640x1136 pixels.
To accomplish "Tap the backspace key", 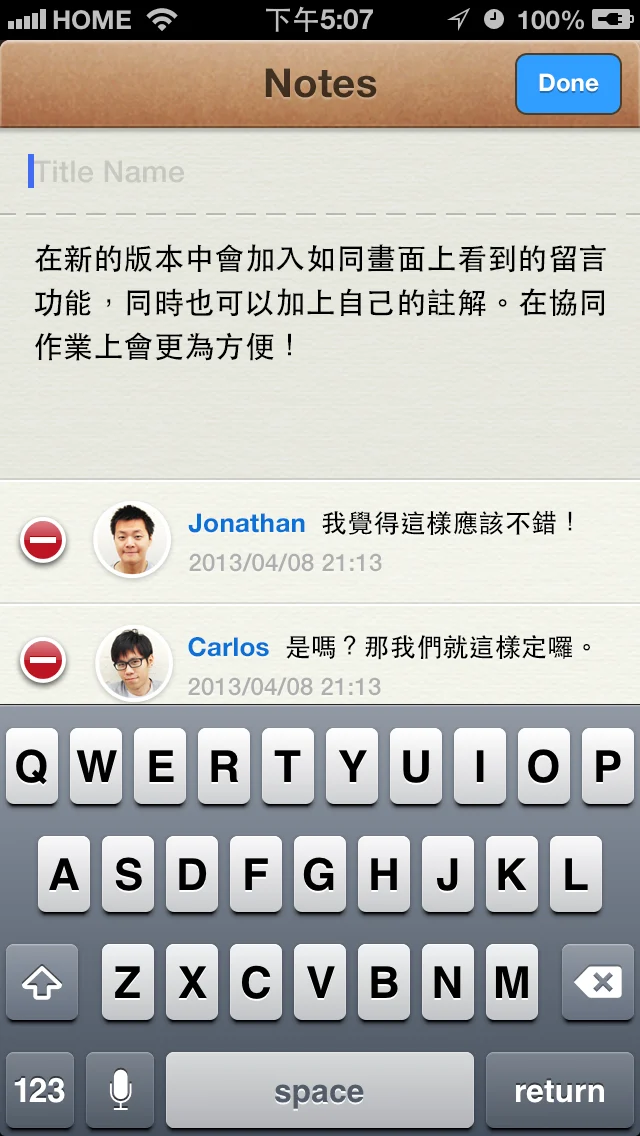I will pyautogui.click(x=598, y=983).
